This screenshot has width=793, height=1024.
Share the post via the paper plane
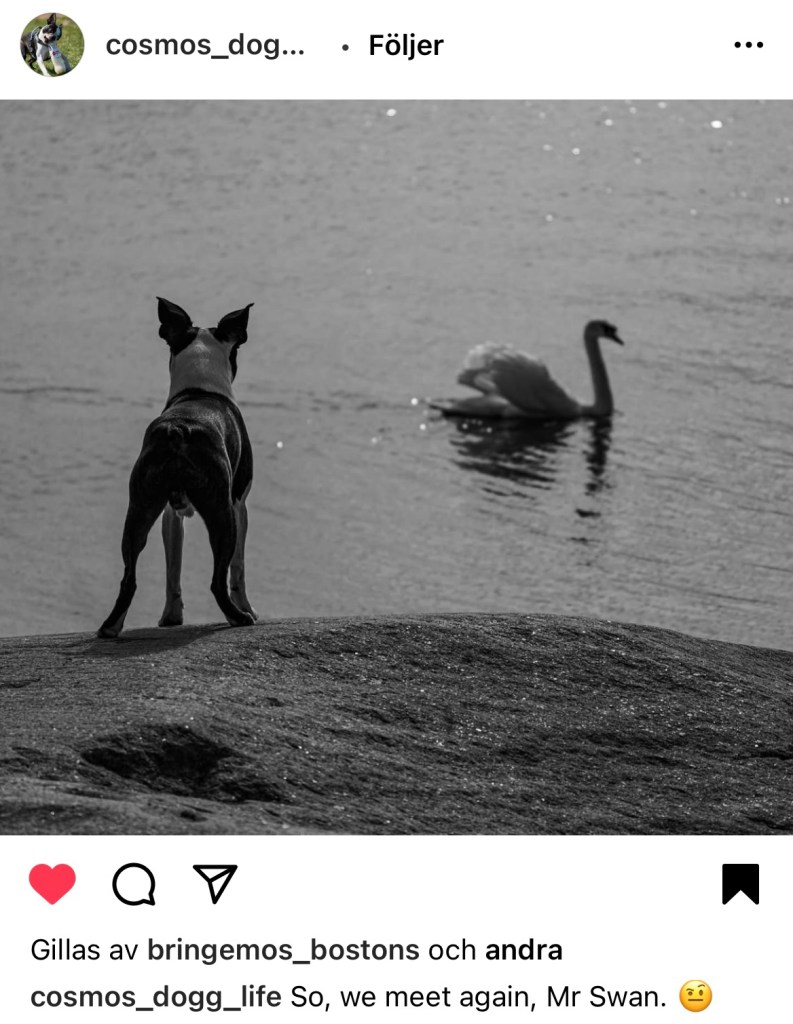[x=215, y=884]
